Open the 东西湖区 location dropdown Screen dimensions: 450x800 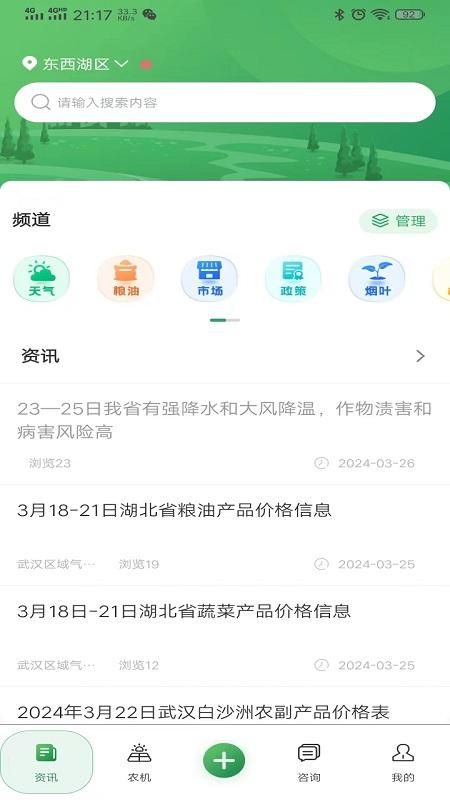(75, 64)
